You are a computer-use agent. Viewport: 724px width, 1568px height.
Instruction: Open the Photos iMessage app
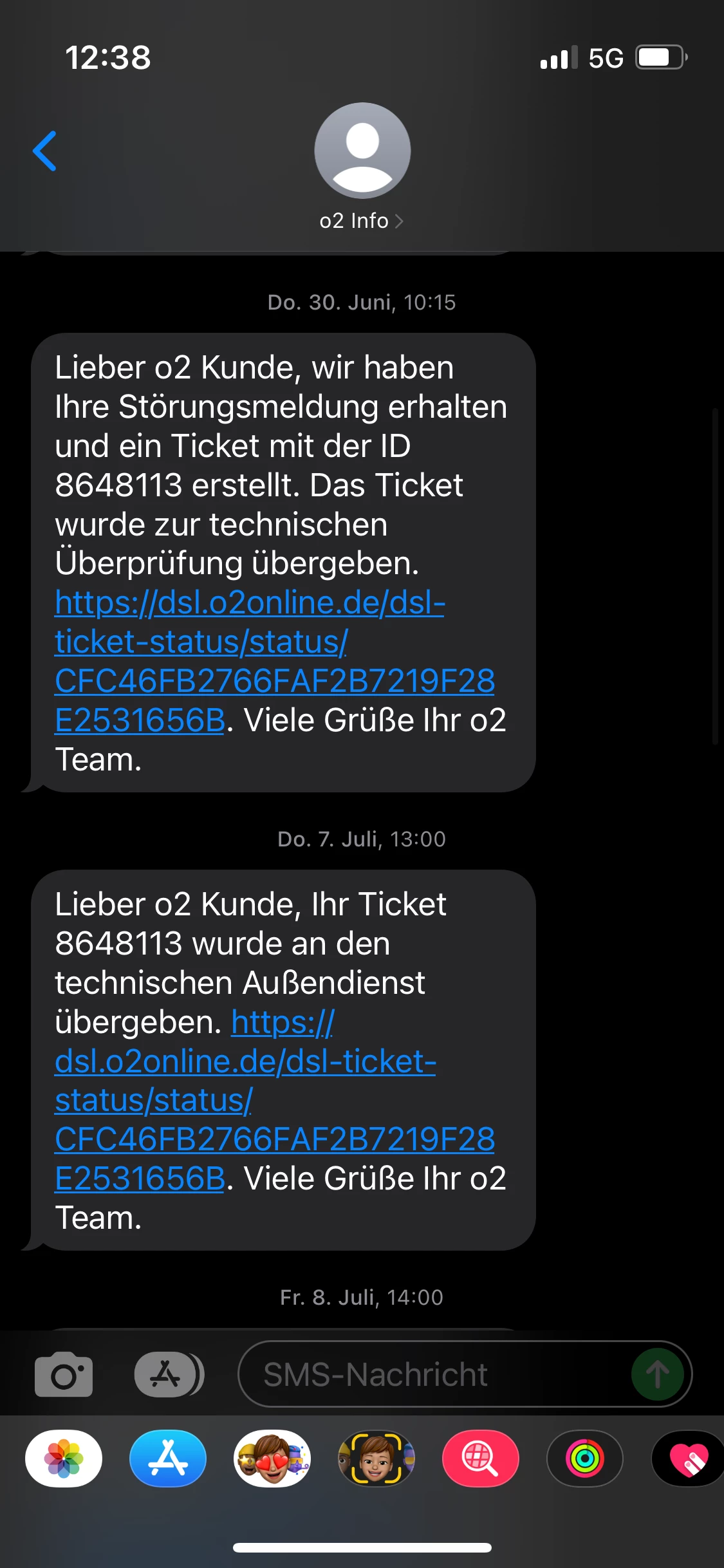pyautogui.click(x=64, y=1459)
